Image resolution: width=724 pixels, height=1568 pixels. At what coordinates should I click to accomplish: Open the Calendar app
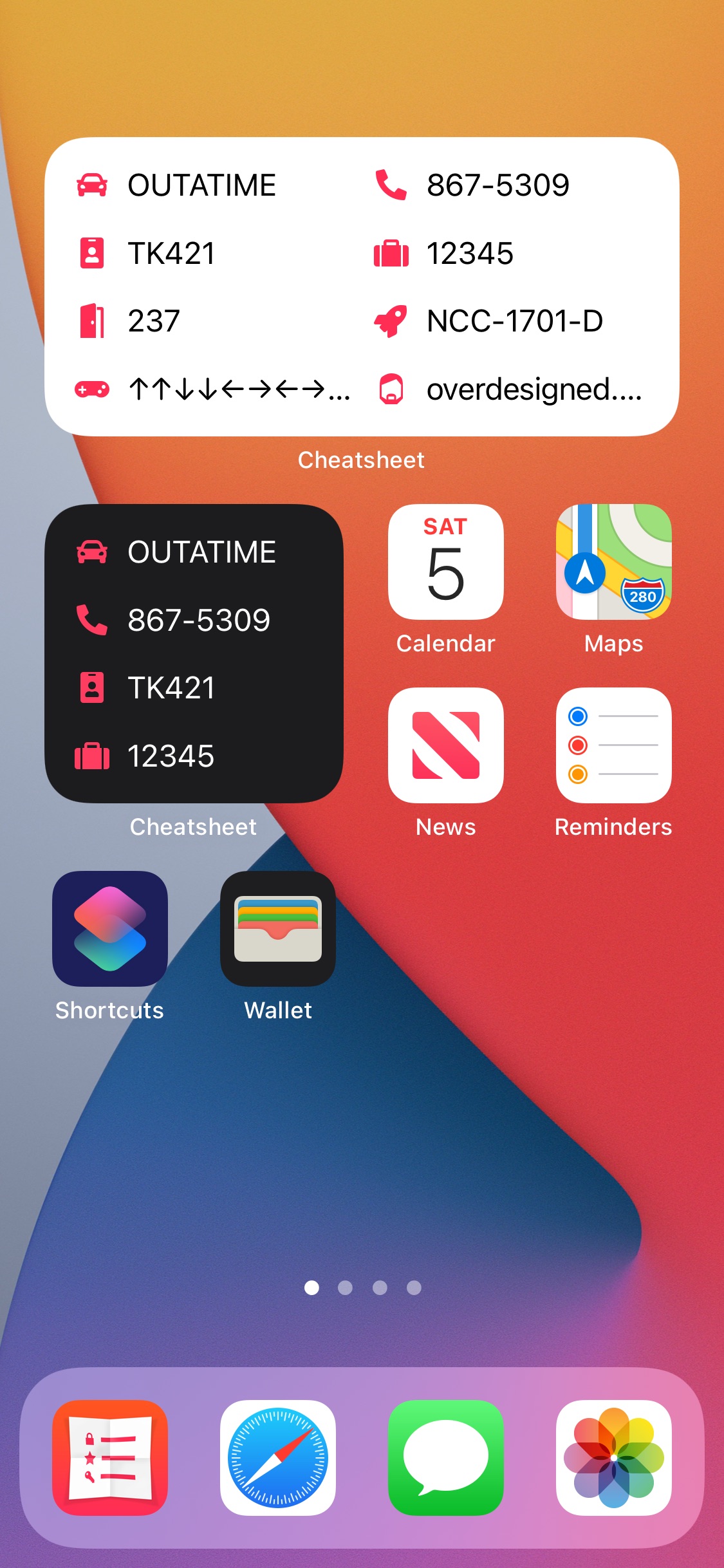446,562
